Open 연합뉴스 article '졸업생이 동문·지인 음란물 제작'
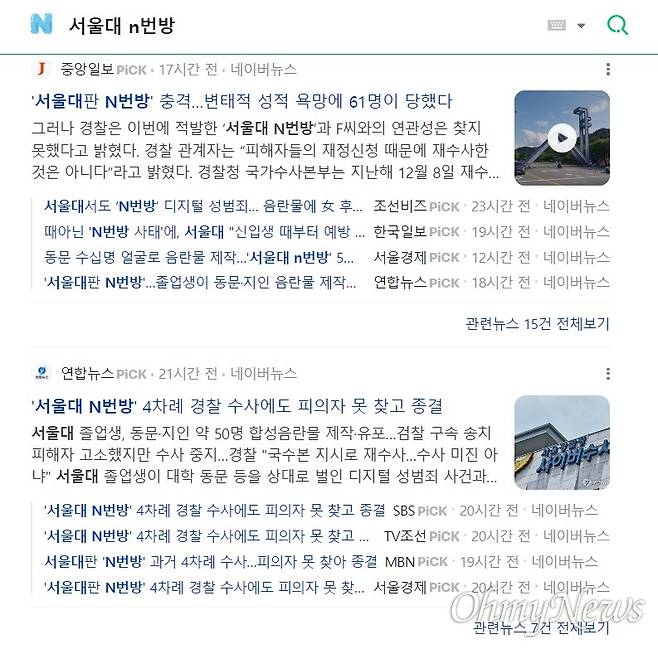 point(198,282)
